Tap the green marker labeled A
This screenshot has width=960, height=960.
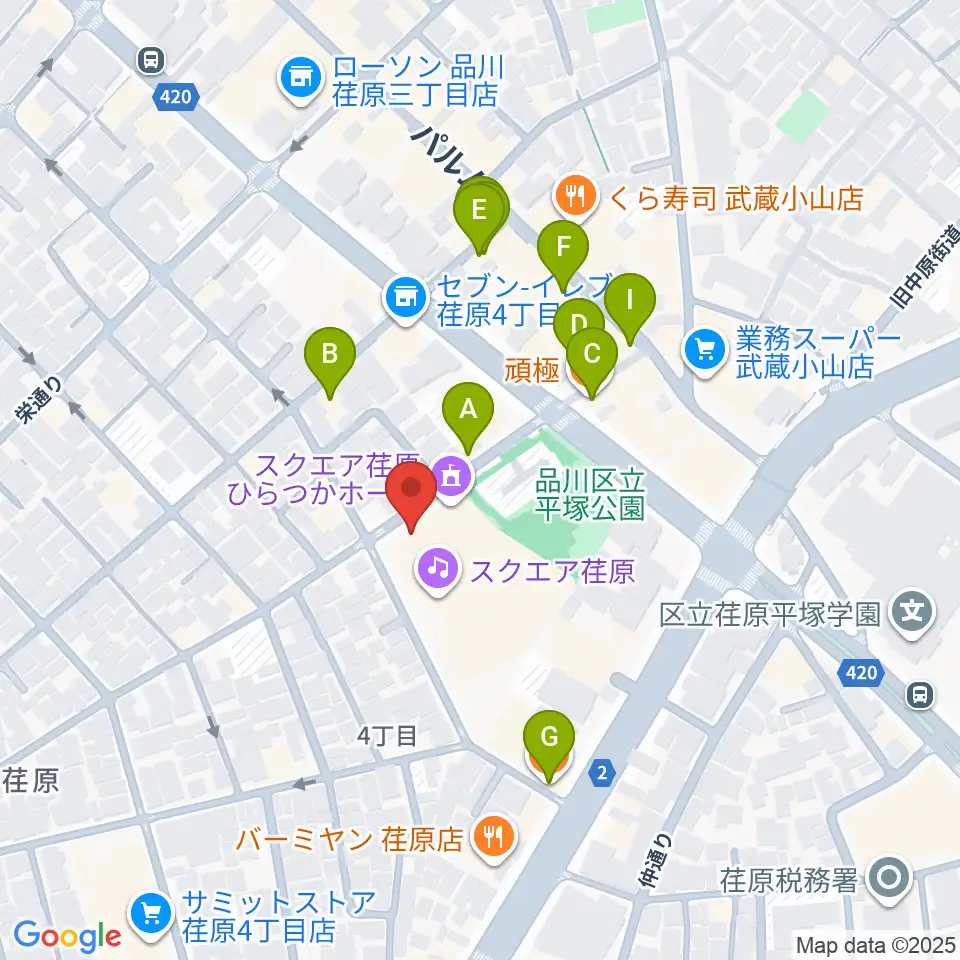(468, 414)
